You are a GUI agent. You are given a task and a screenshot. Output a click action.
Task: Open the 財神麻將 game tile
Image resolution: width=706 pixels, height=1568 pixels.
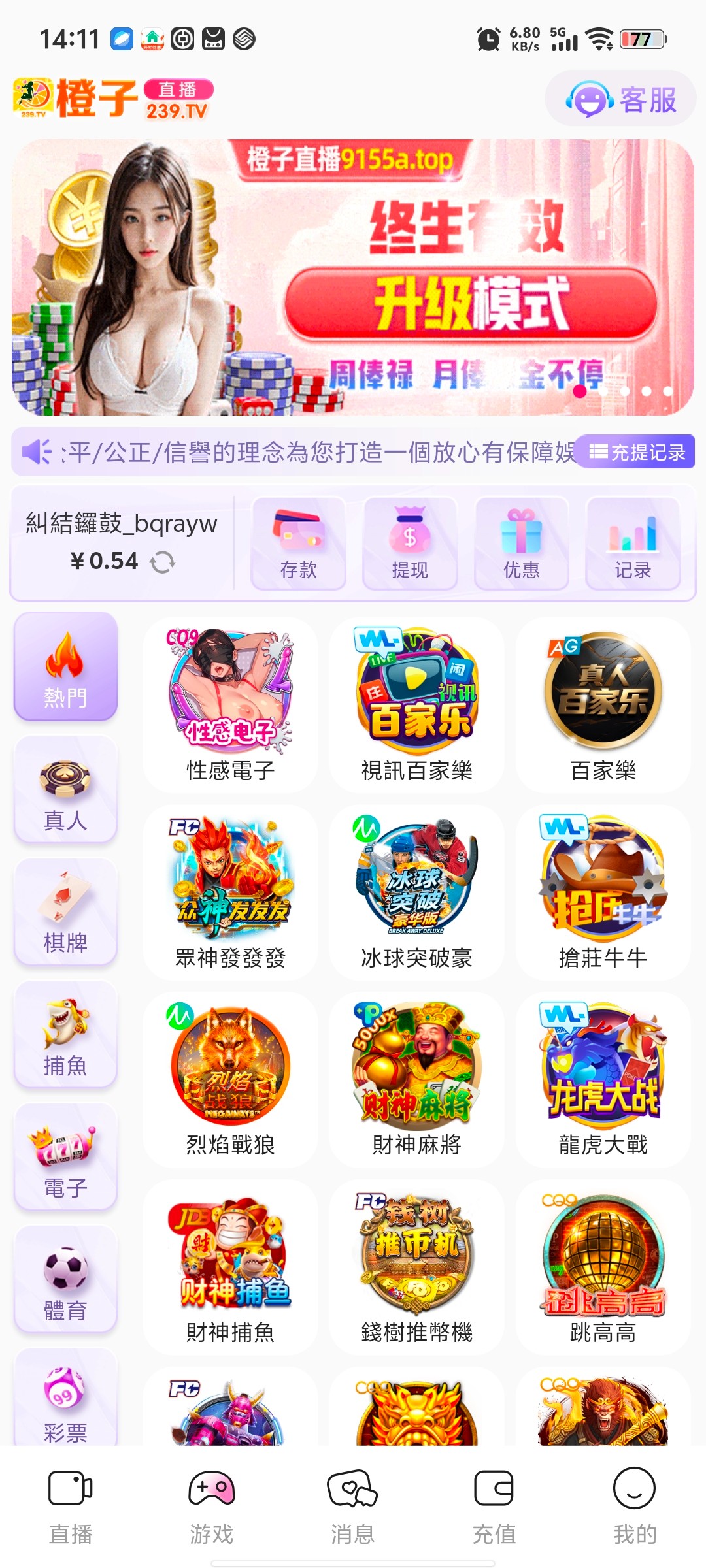(x=416, y=1079)
